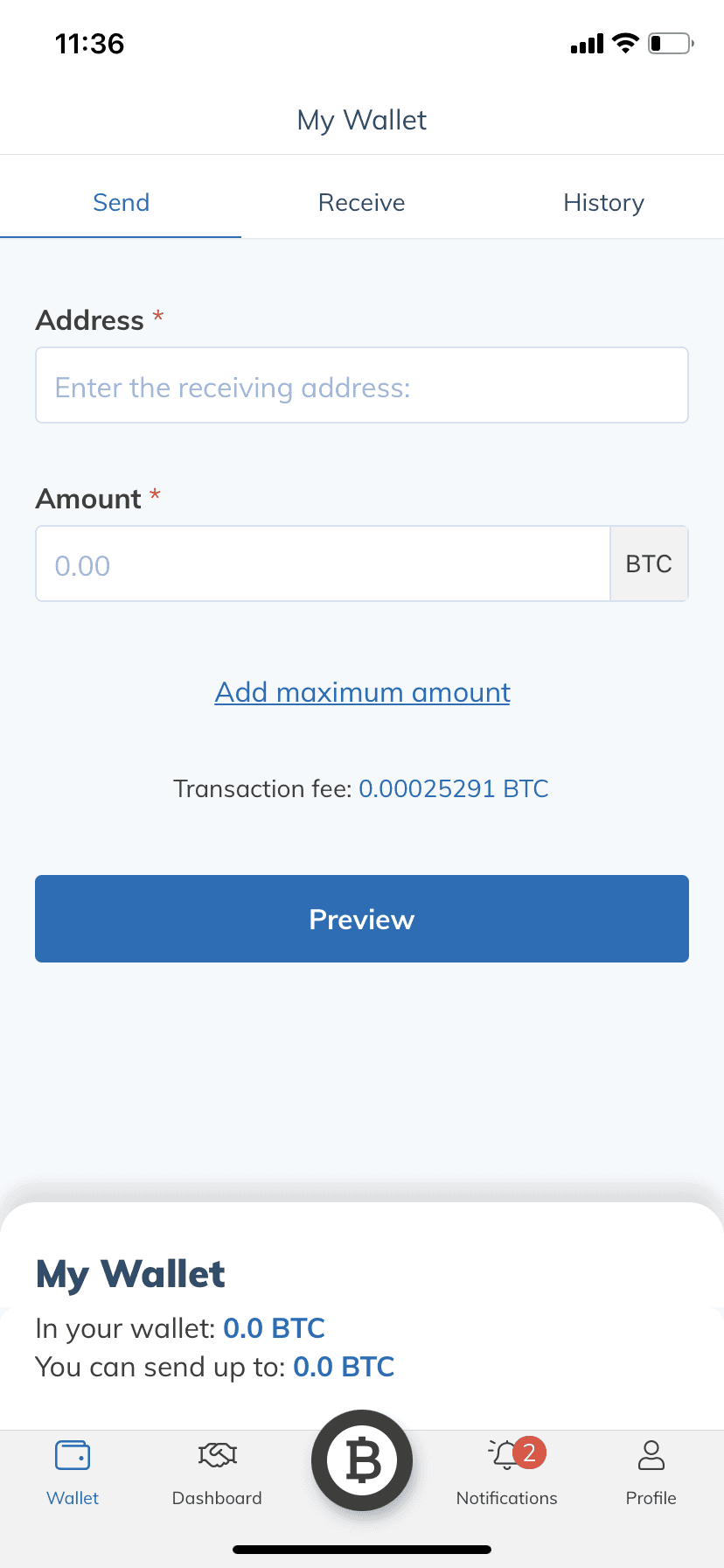The height and width of the screenshot is (1568, 724).
Task: Open the Notifications tab
Action: [506, 1472]
